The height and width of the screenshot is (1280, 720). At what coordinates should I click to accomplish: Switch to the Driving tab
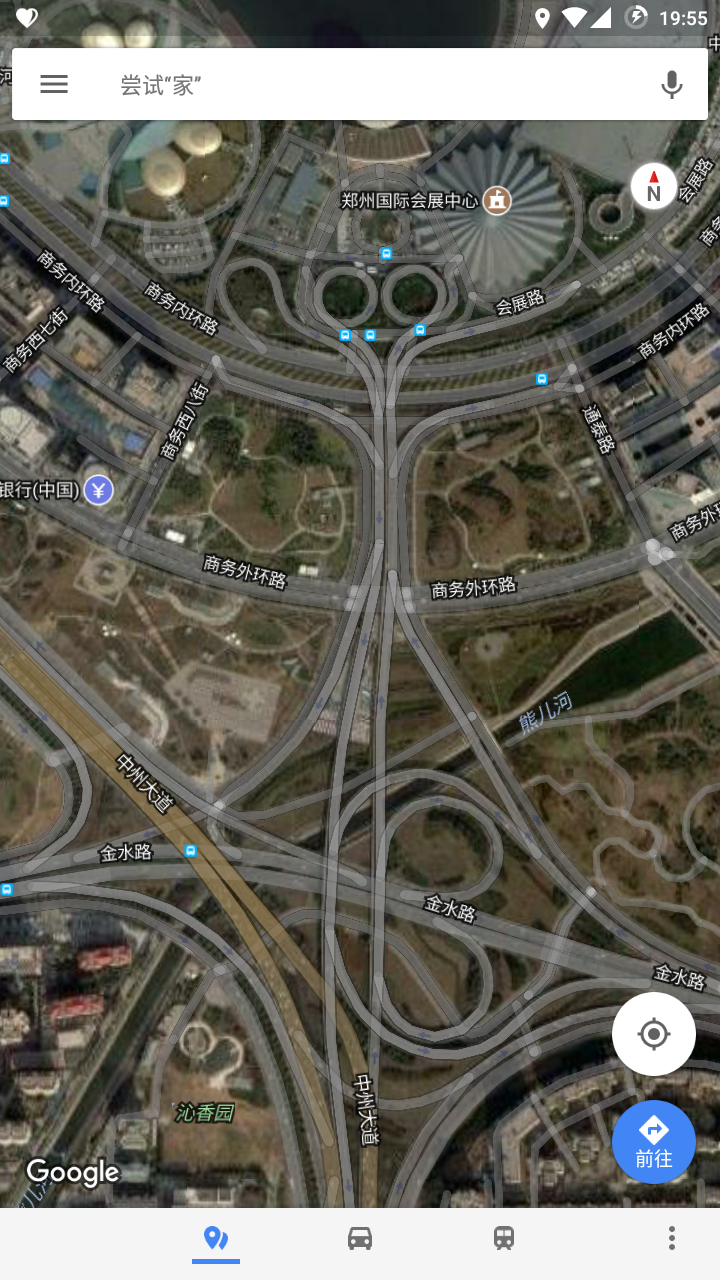(x=360, y=1239)
